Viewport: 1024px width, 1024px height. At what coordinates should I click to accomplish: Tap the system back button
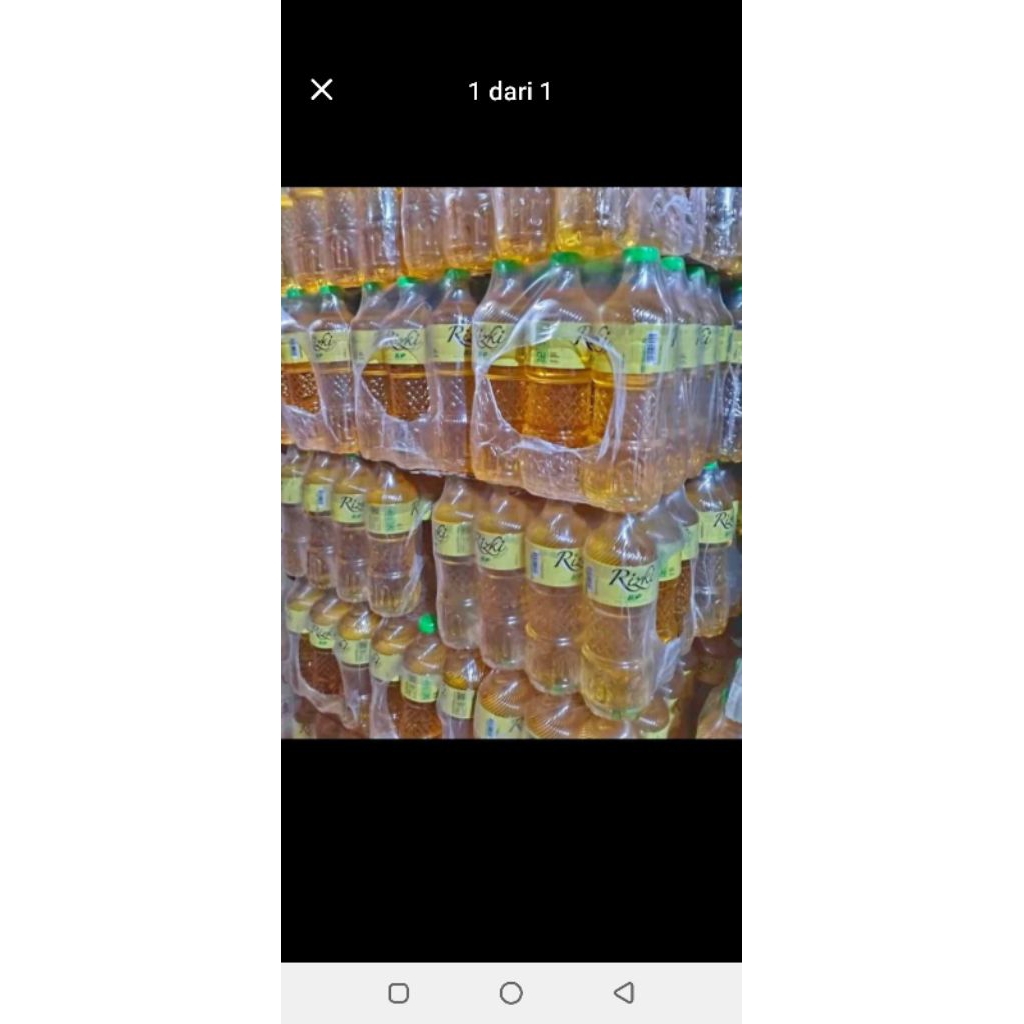(x=624, y=993)
